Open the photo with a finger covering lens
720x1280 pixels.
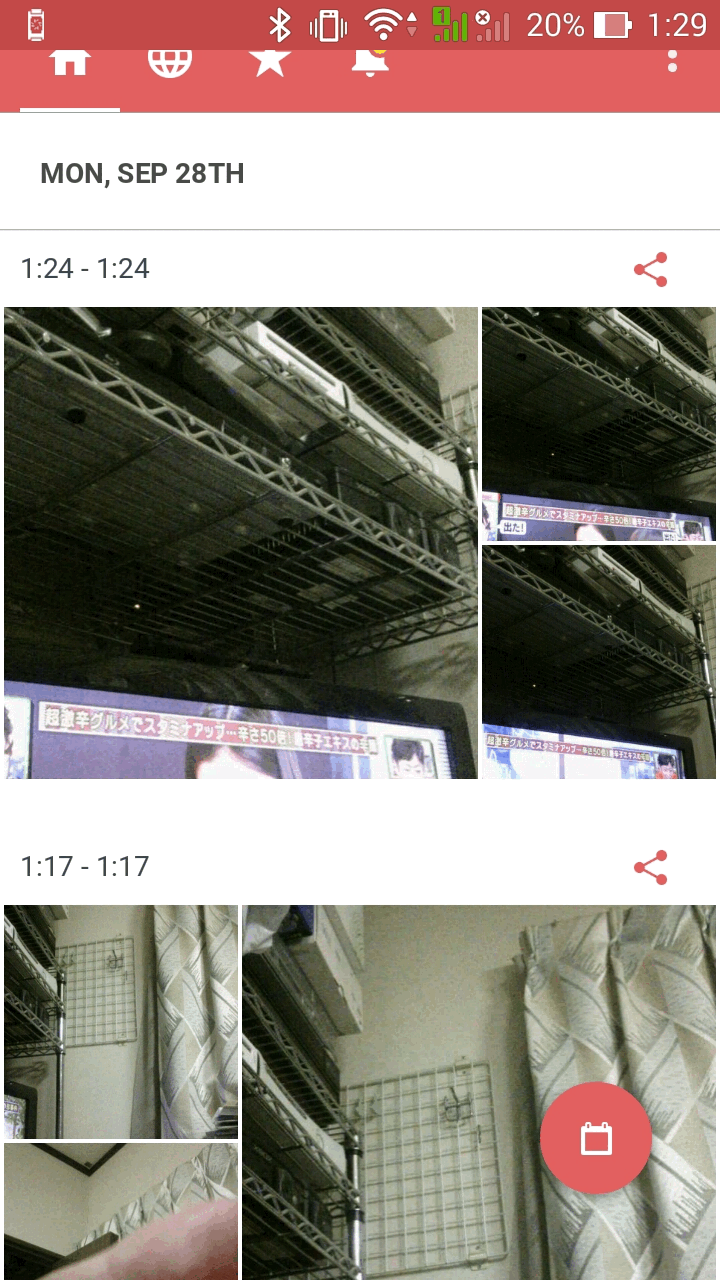[x=120, y=1212]
